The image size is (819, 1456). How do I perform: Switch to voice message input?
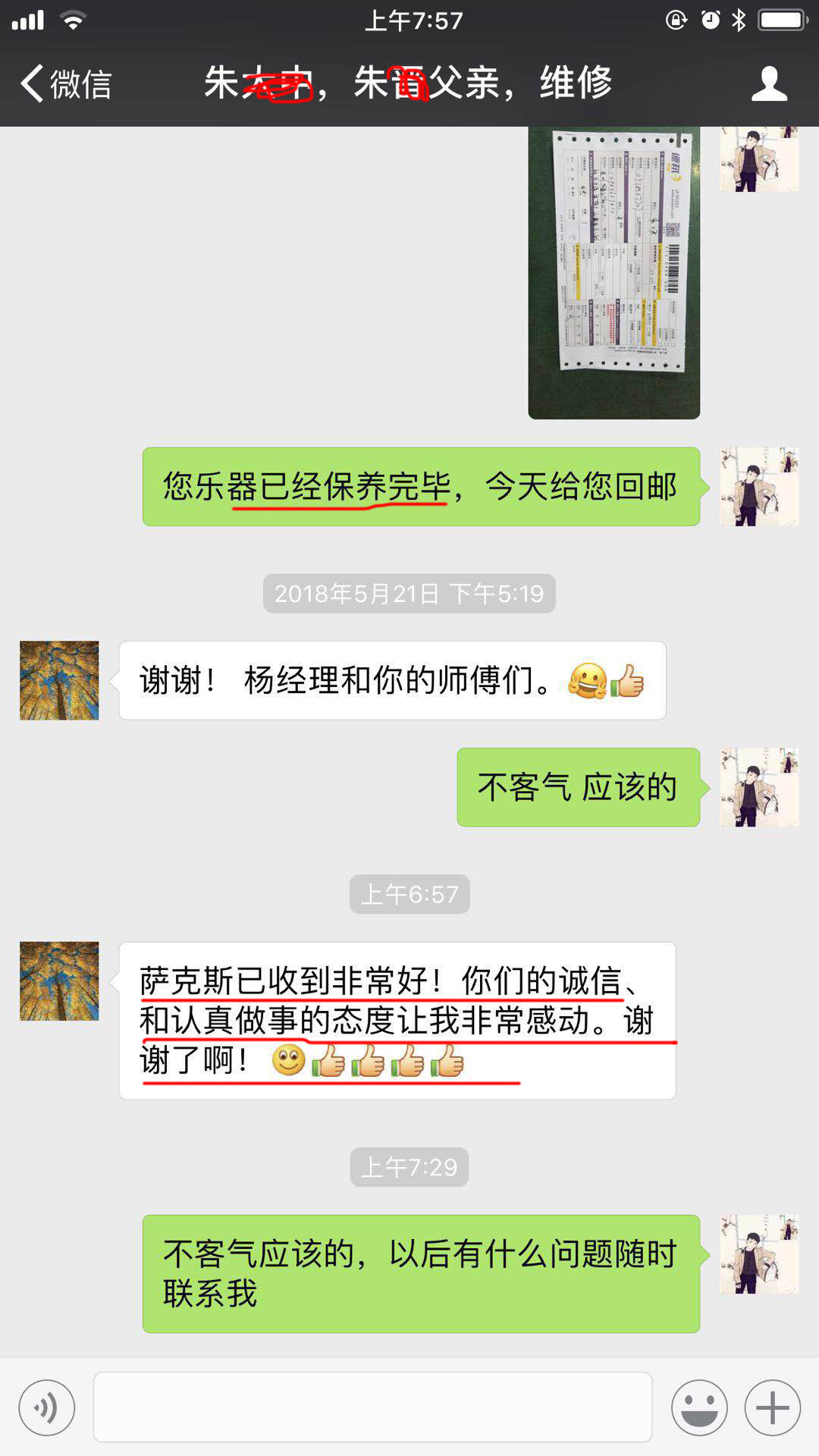tap(47, 1407)
